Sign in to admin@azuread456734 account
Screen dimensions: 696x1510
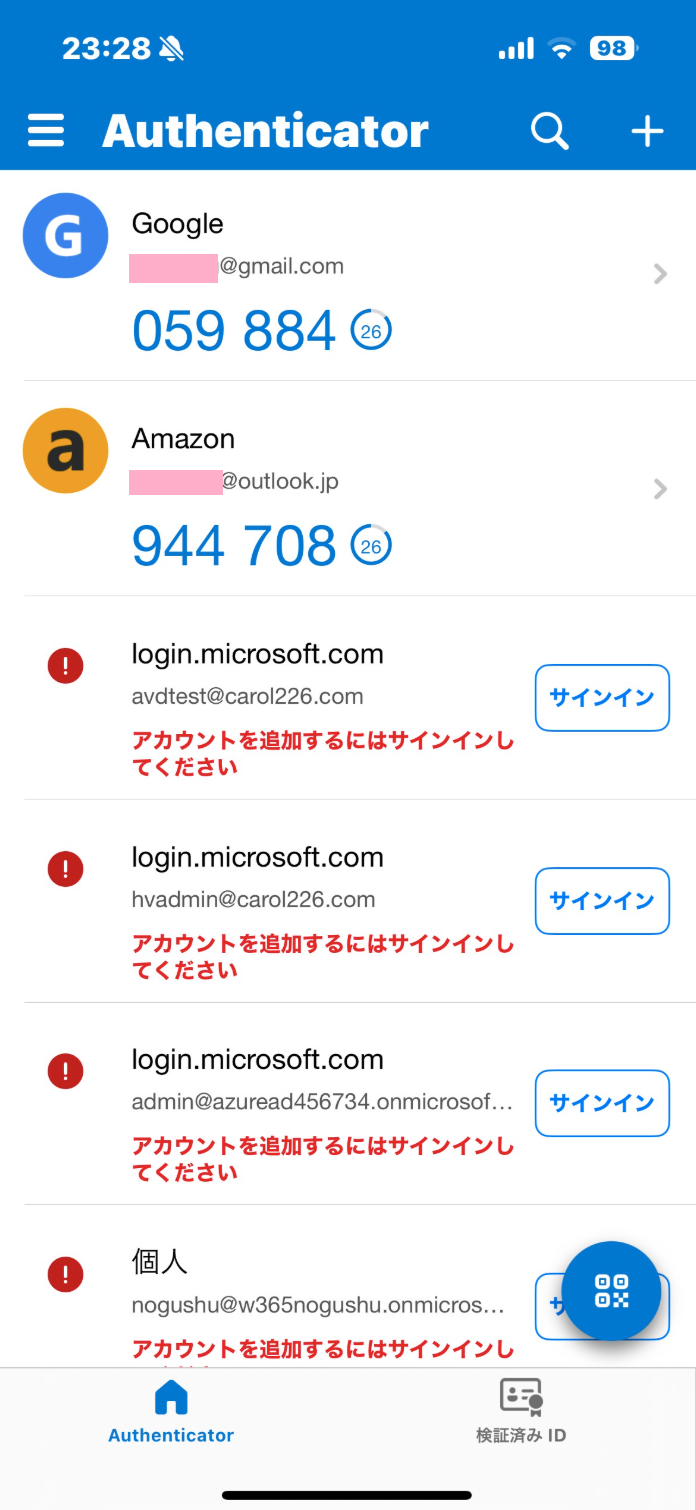click(602, 1103)
